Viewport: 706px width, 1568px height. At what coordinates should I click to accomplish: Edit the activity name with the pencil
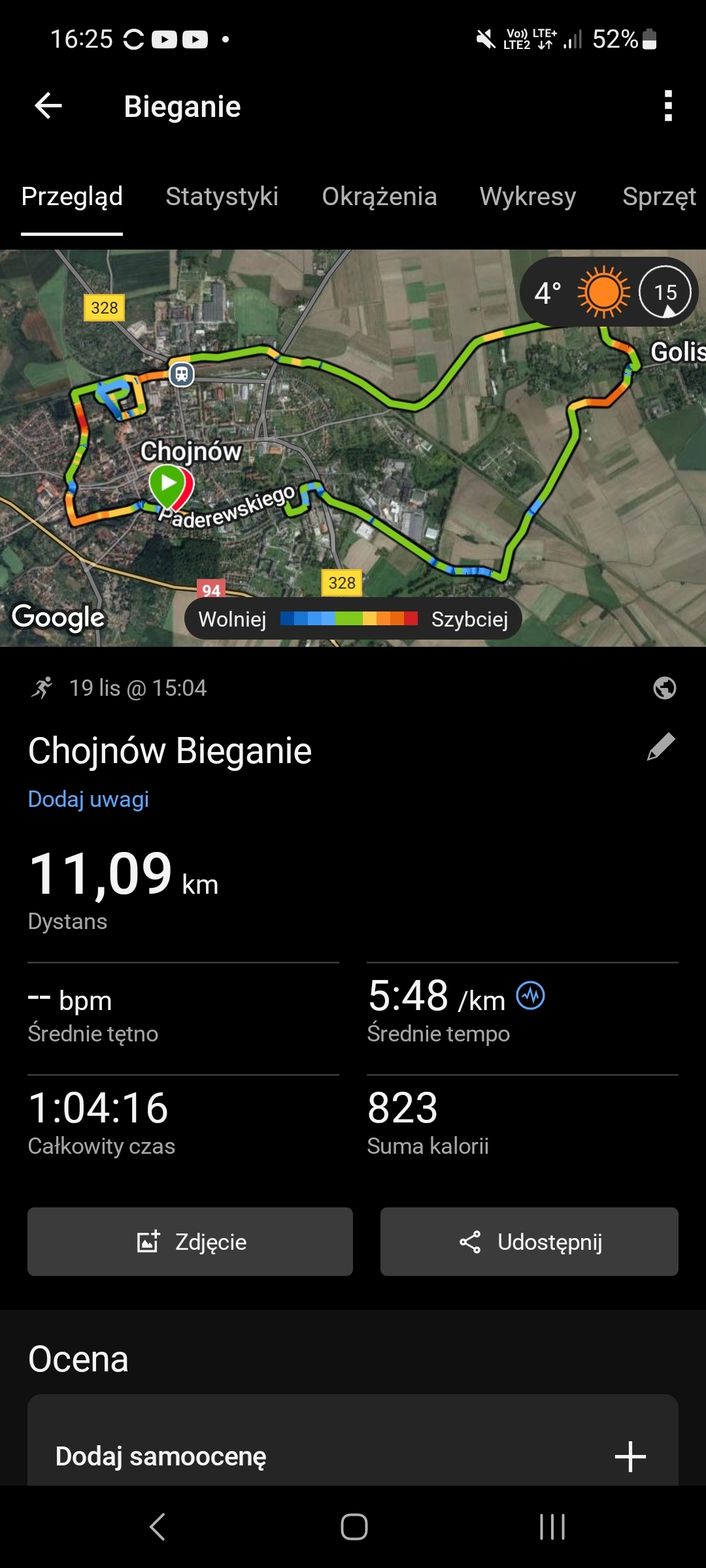click(661, 747)
